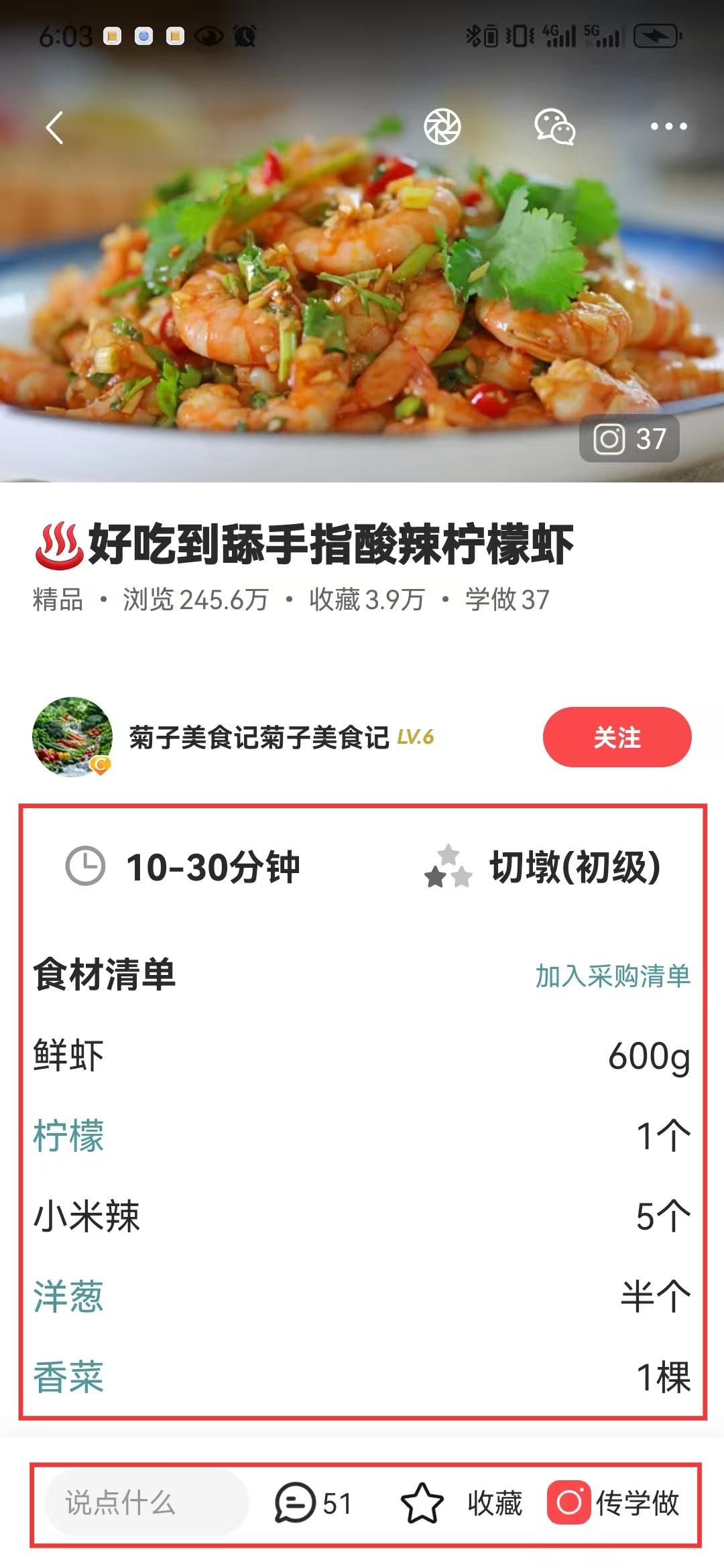Viewport: 724px width, 1568px height.
Task: Open the 洋葱 ingredient link
Action: [x=68, y=1297]
